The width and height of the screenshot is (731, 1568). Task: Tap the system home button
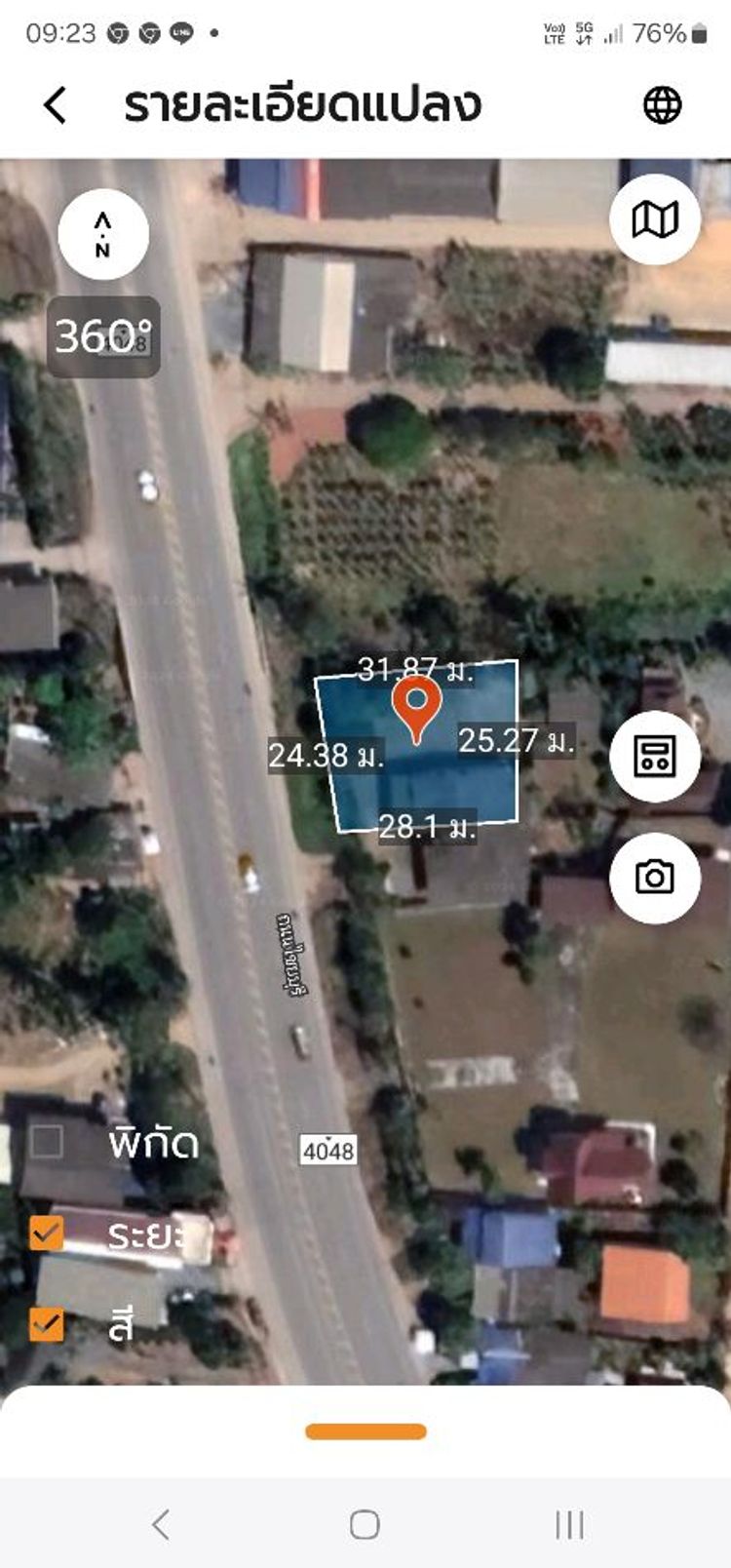pyautogui.click(x=365, y=1524)
